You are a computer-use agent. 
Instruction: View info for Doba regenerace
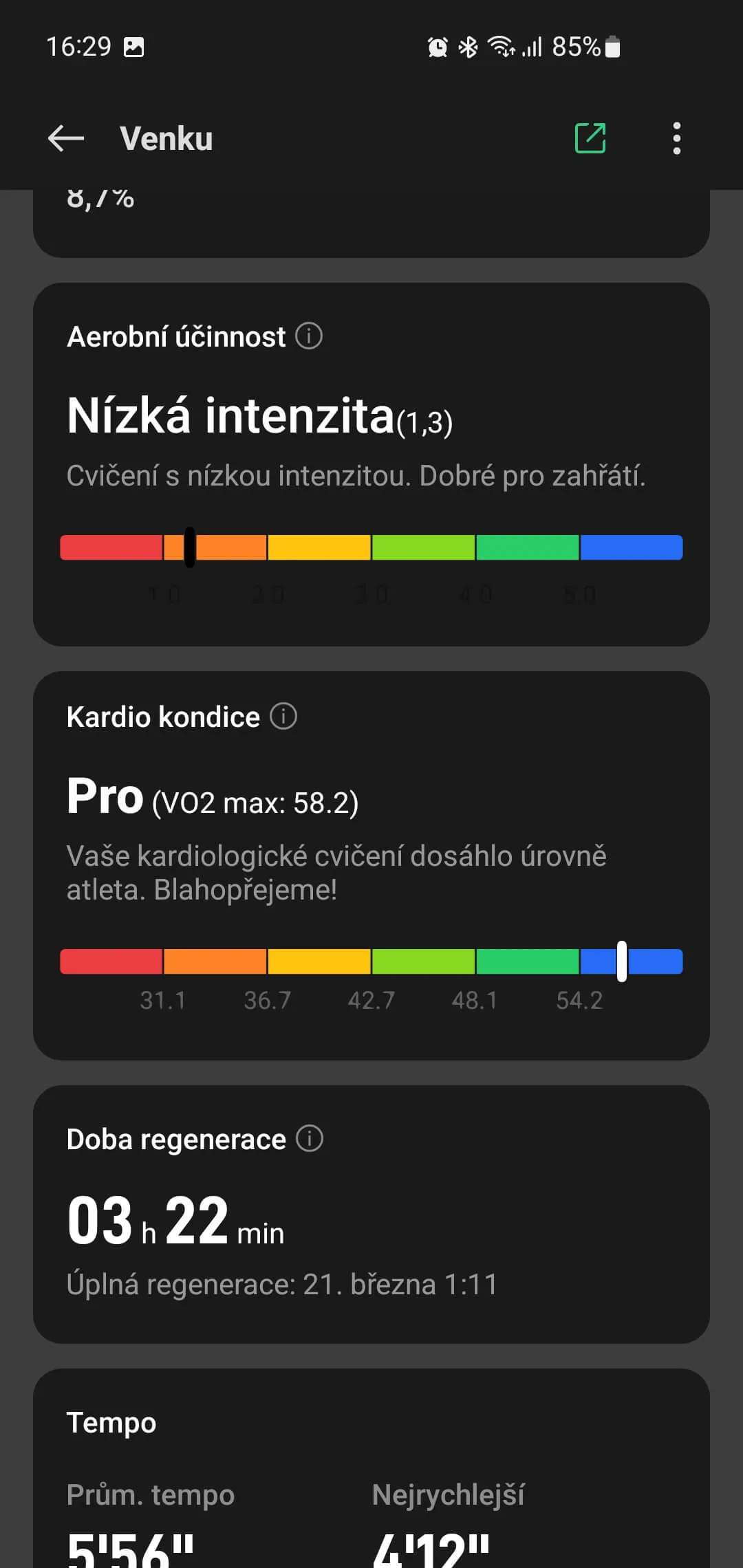(x=310, y=1139)
